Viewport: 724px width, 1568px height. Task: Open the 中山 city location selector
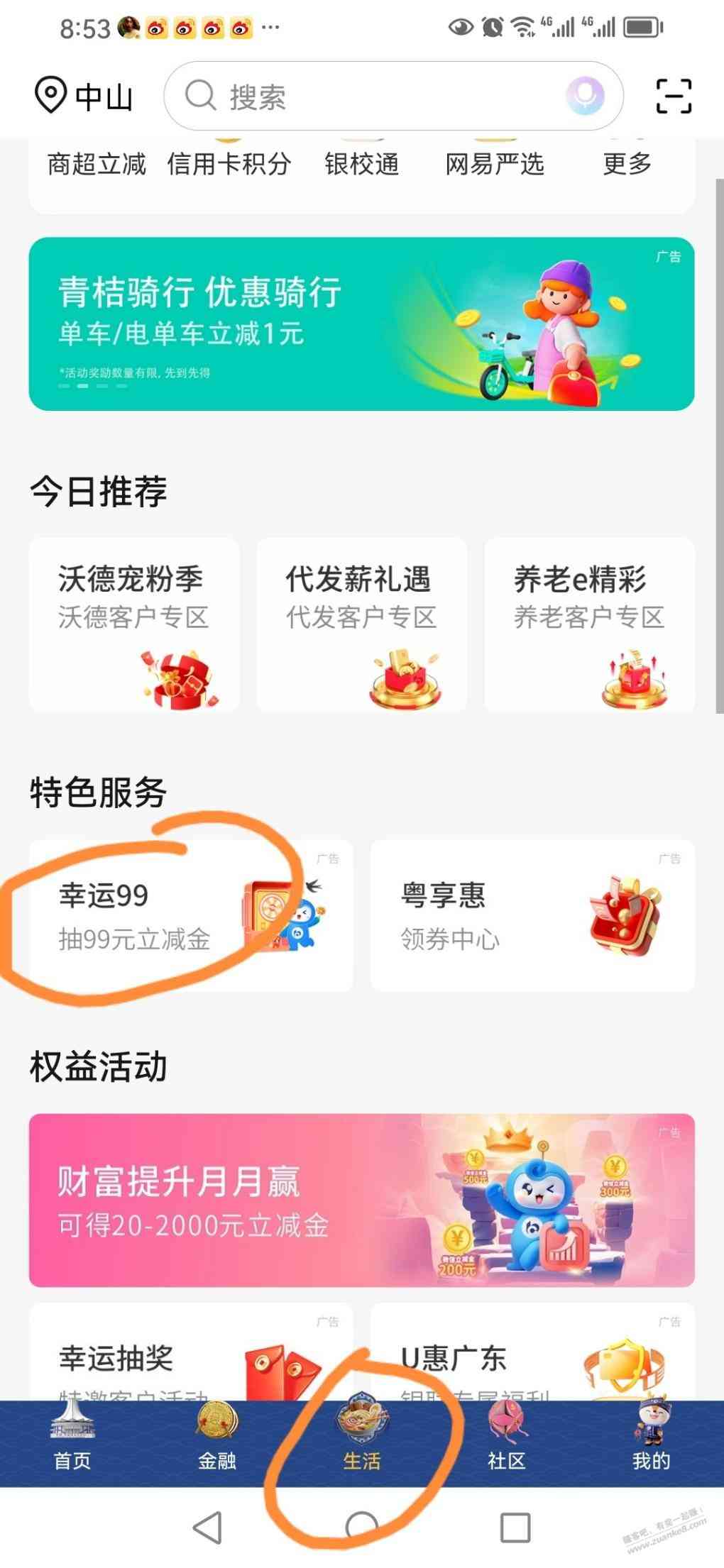[x=84, y=96]
